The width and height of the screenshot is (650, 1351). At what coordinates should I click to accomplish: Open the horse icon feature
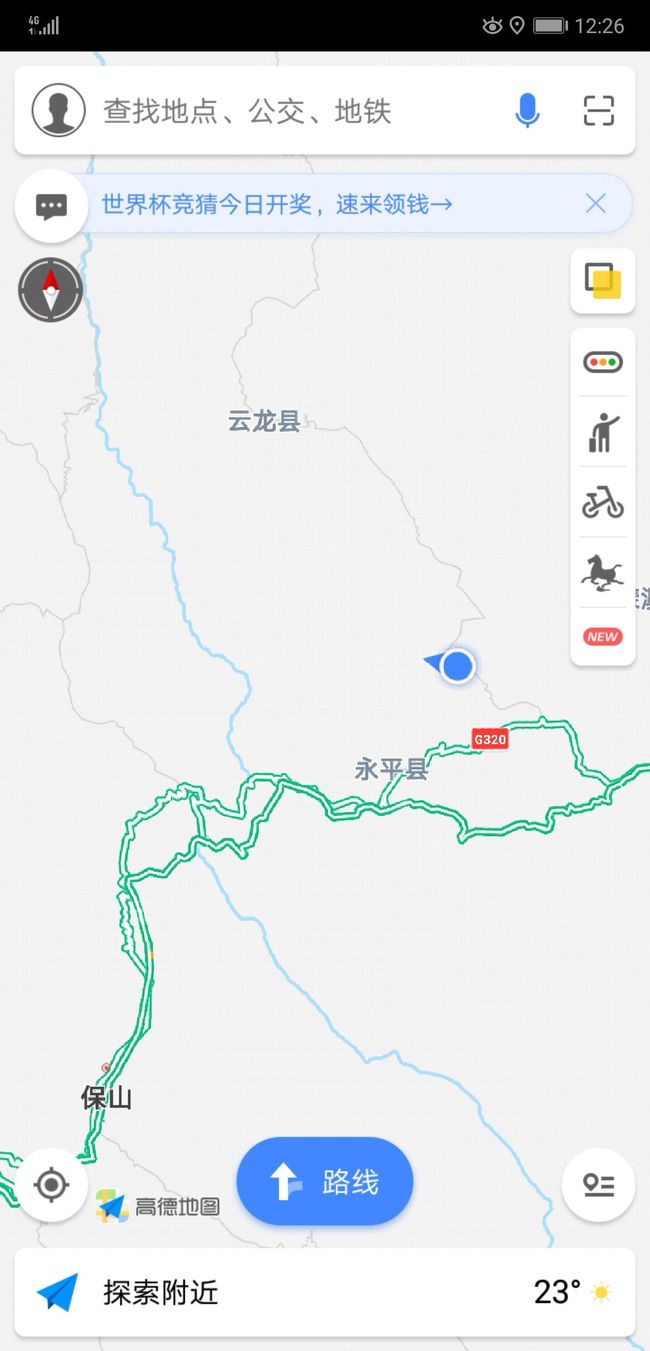click(x=603, y=572)
